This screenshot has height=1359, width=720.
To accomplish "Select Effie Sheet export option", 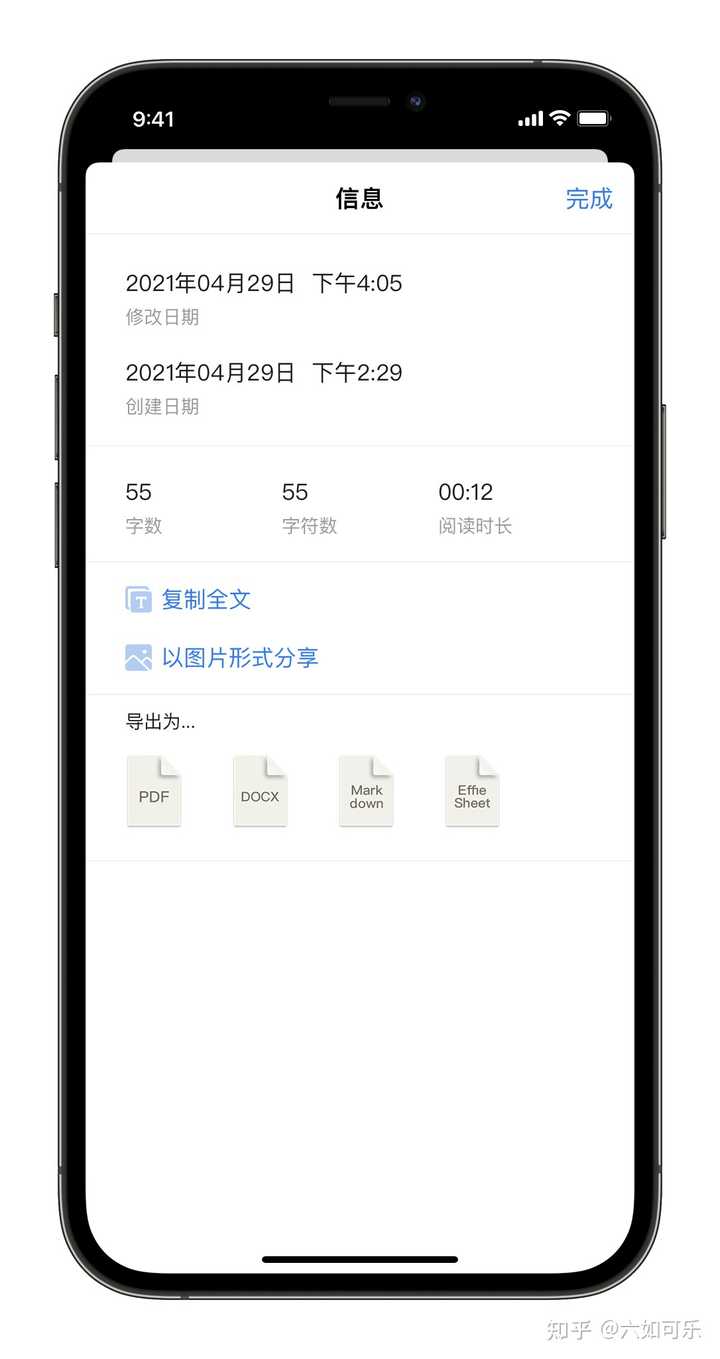I will pyautogui.click(x=472, y=792).
